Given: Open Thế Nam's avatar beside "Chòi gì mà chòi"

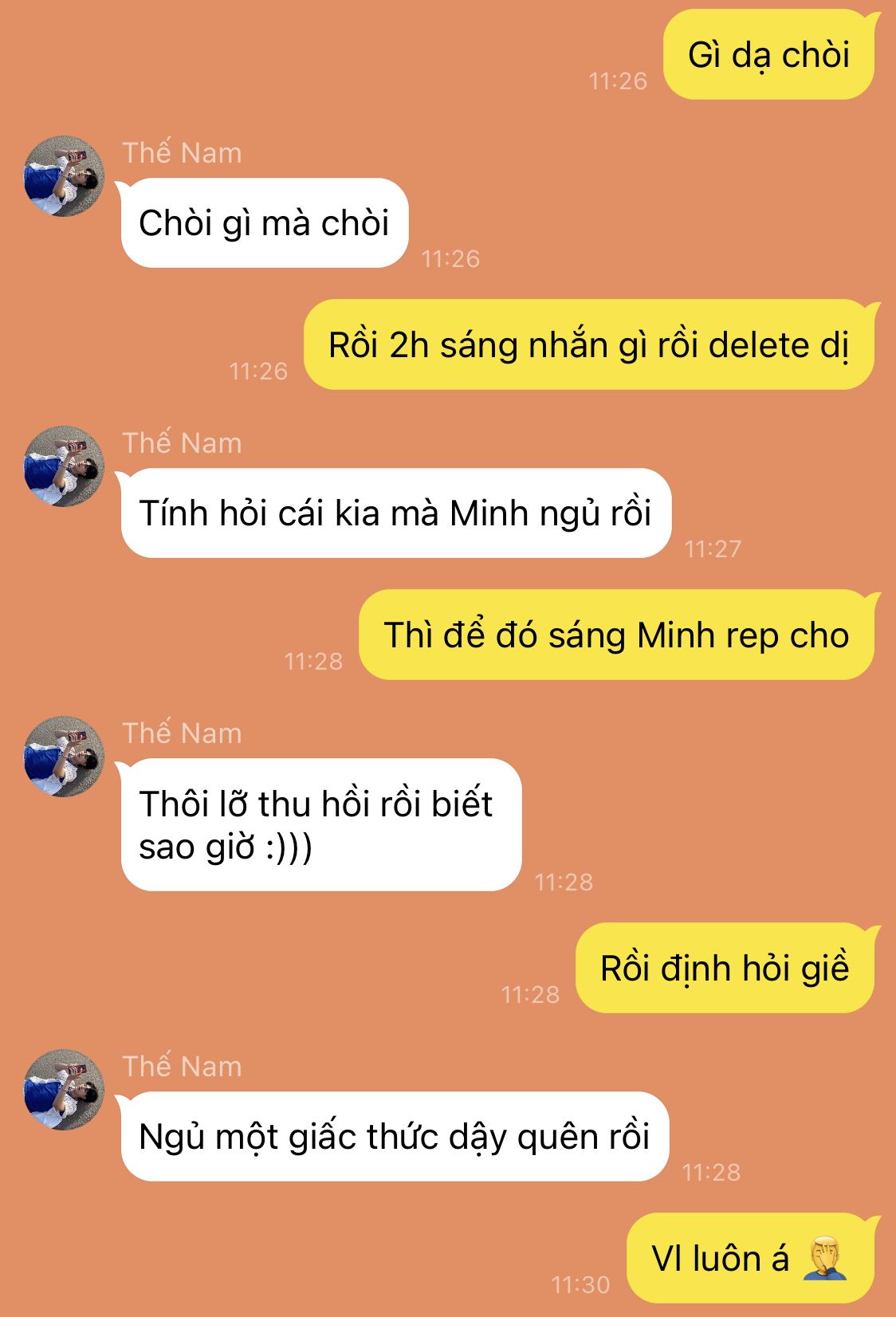Looking at the screenshot, I should (64, 176).
